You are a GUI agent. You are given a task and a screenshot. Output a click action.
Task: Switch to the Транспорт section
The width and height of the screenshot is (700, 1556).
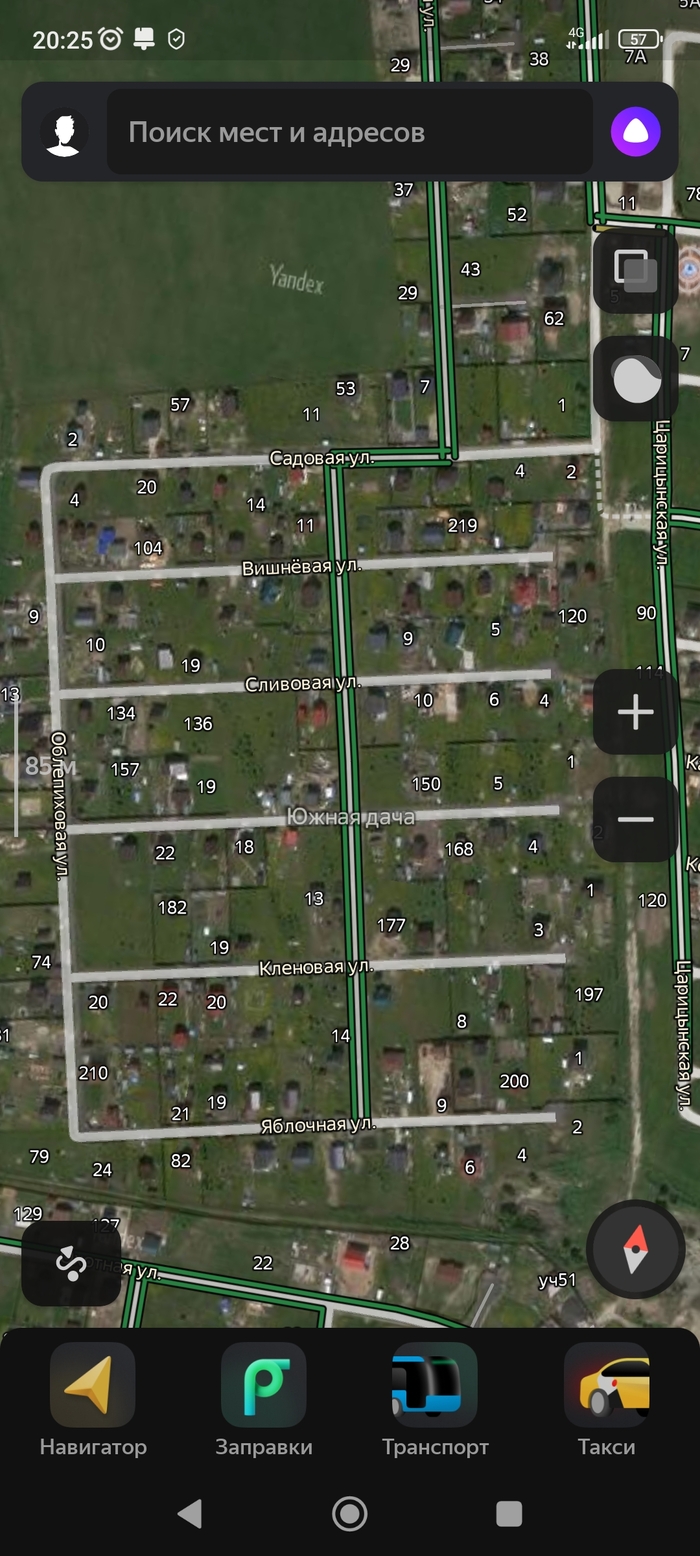(x=435, y=1400)
